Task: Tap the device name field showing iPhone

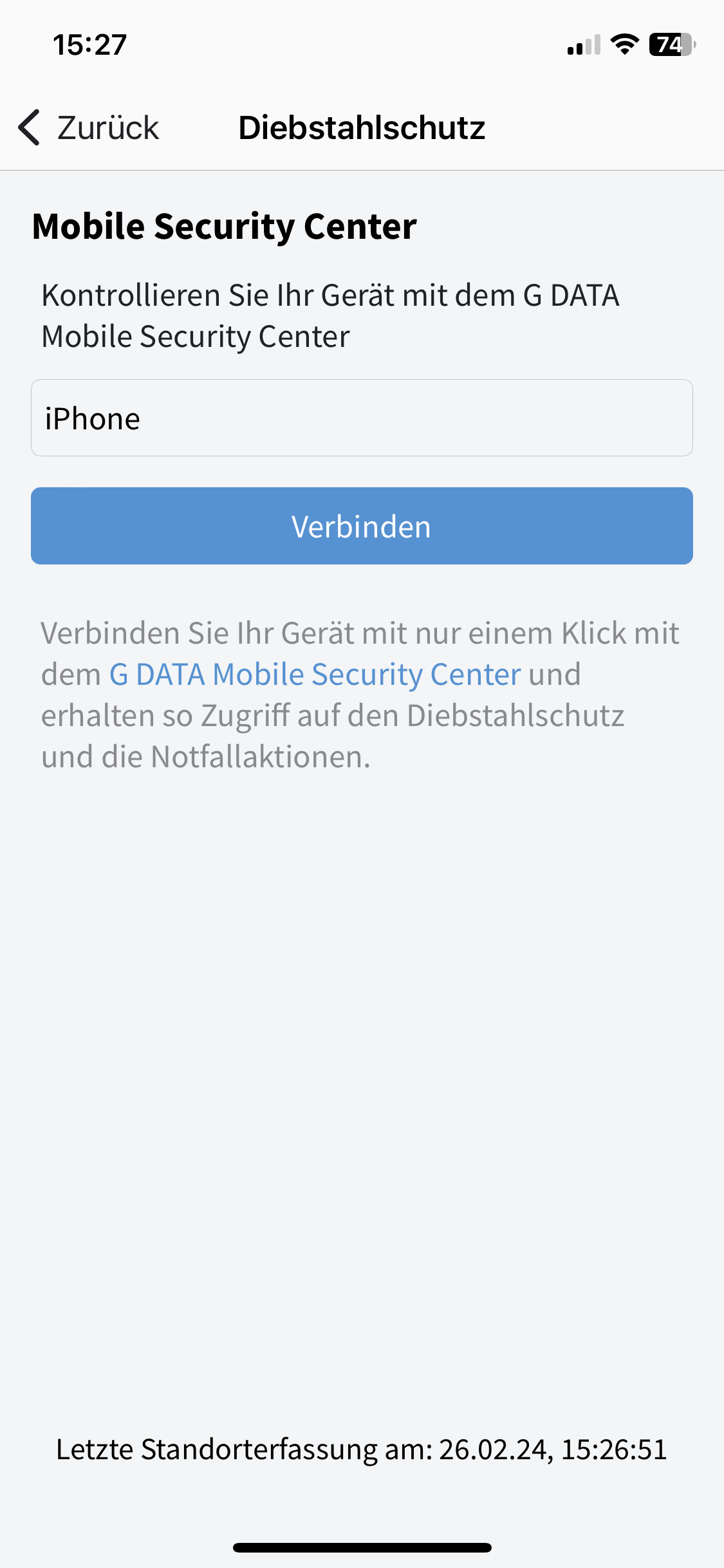Action: coord(362,418)
